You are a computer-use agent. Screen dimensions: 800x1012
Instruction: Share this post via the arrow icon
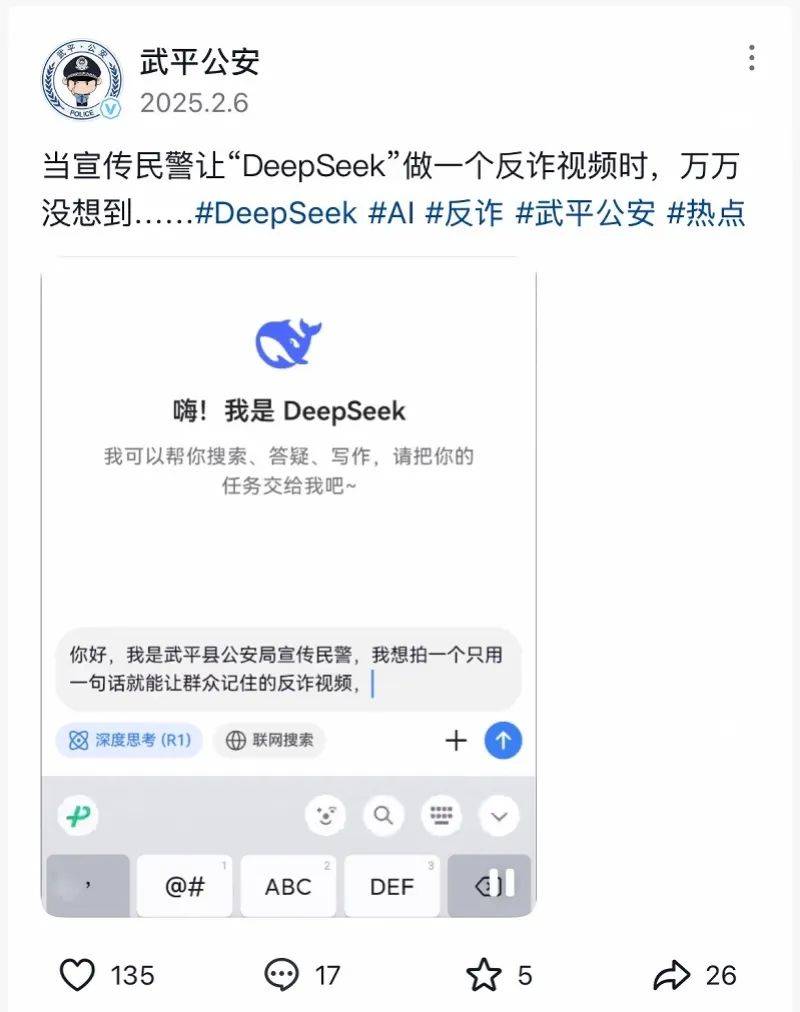[672, 974]
